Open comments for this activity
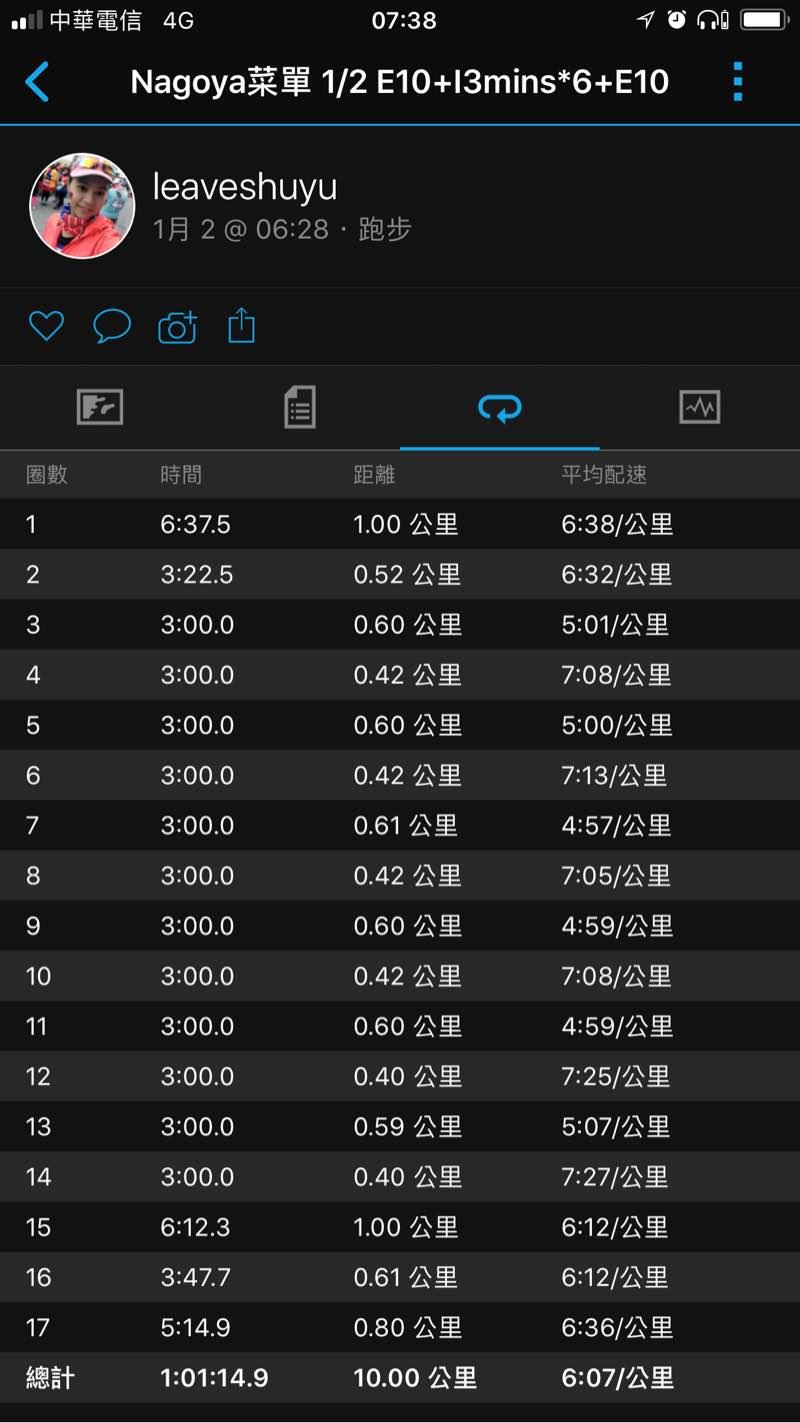The width and height of the screenshot is (800, 1423). (x=112, y=326)
